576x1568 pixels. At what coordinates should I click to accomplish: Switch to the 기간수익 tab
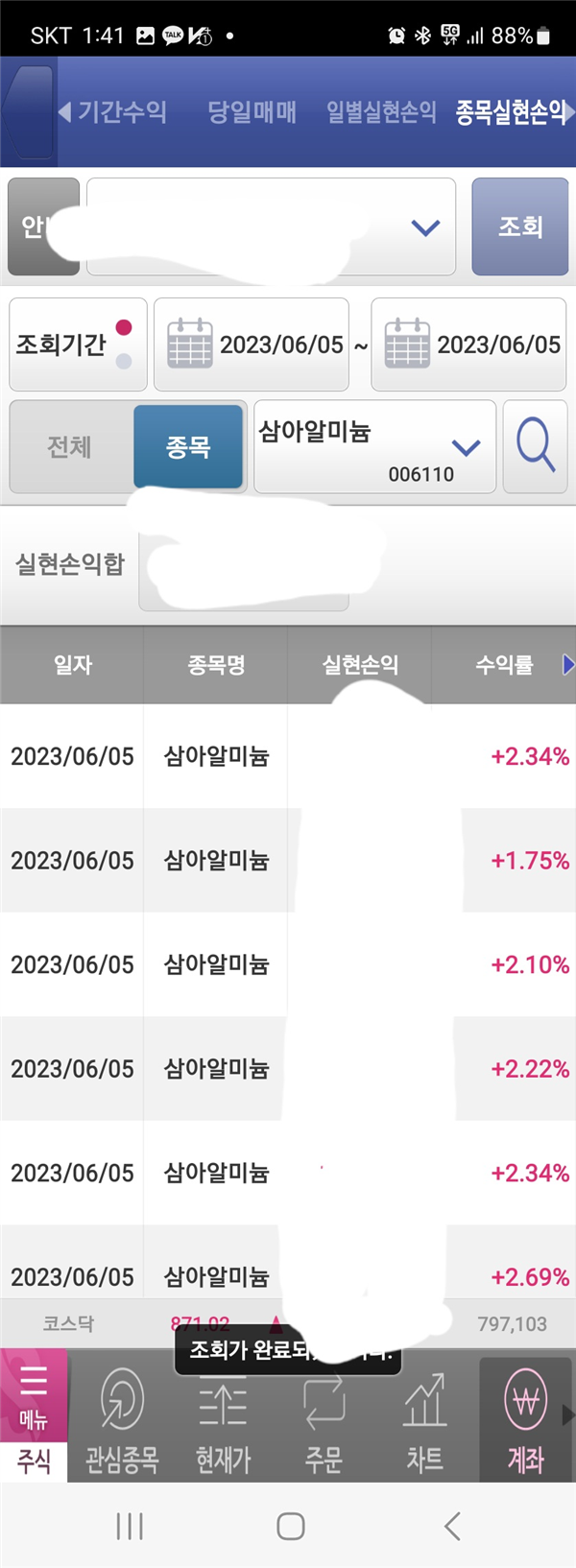pos(114,112)
